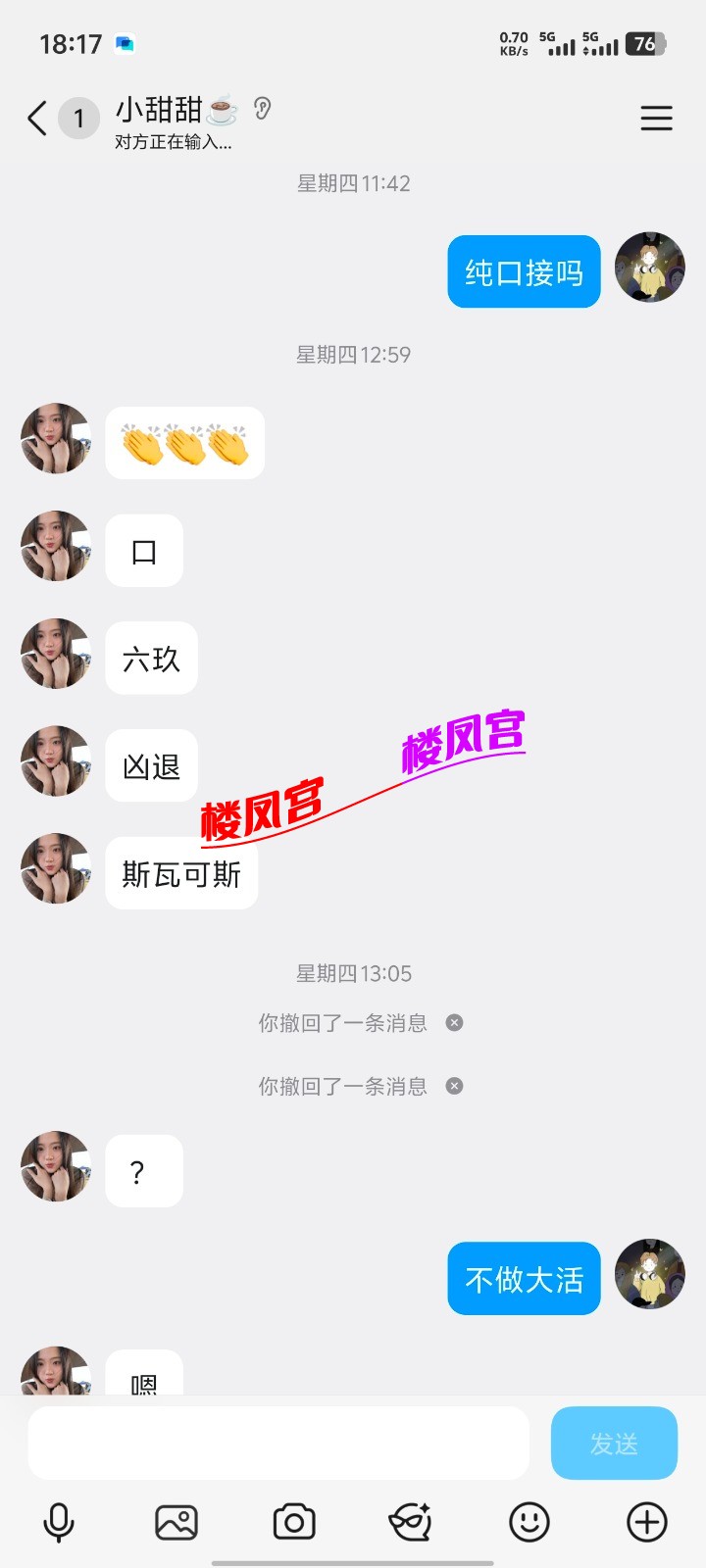Dismiss the first 你撤回了一条消息 notice
Screen dimensions: 706x1568
pyautogui.click(x=454, y=1022)
